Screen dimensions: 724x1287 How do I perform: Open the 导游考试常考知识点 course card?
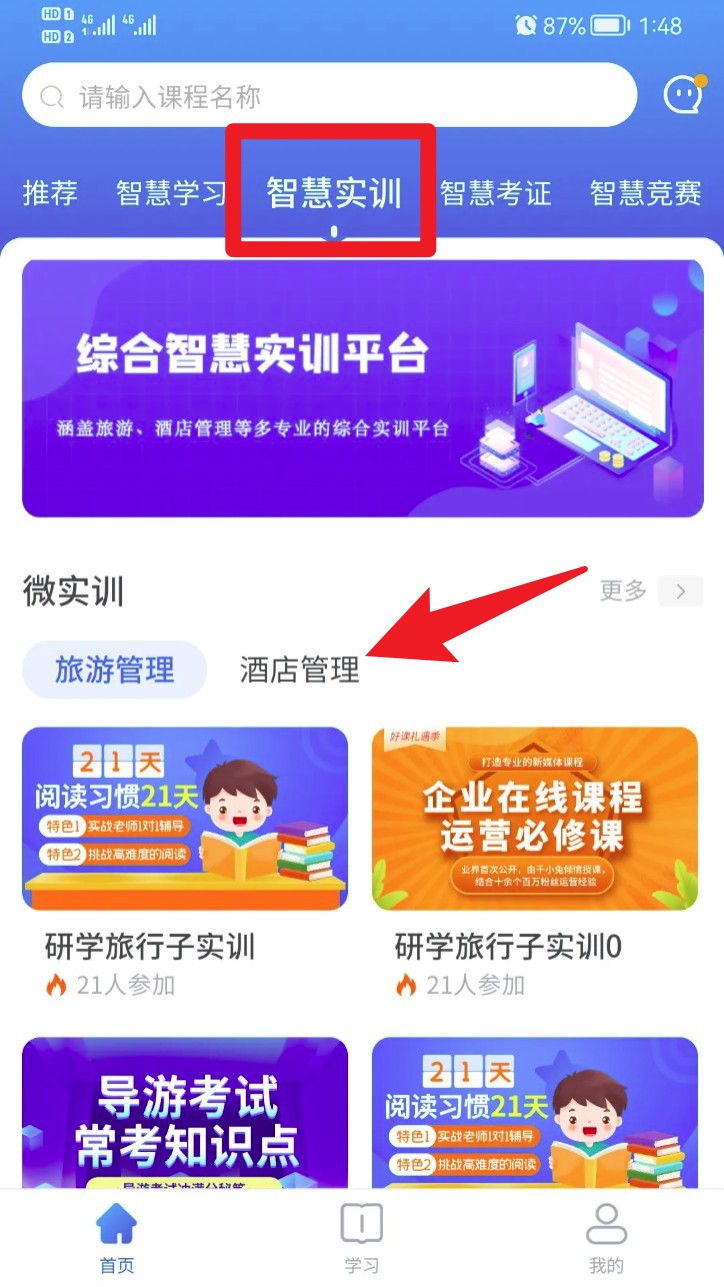click(185, 1112)
